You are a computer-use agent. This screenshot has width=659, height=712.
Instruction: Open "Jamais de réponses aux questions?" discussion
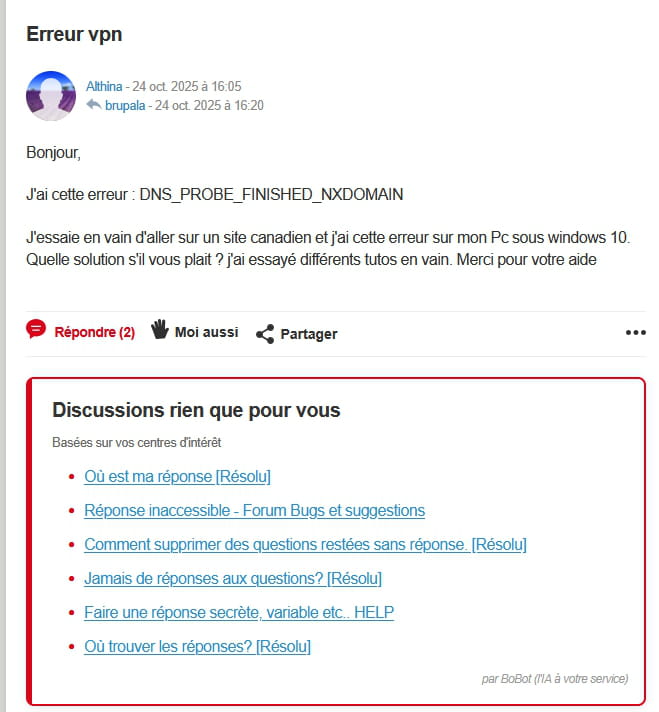click(x=232, y=578)
